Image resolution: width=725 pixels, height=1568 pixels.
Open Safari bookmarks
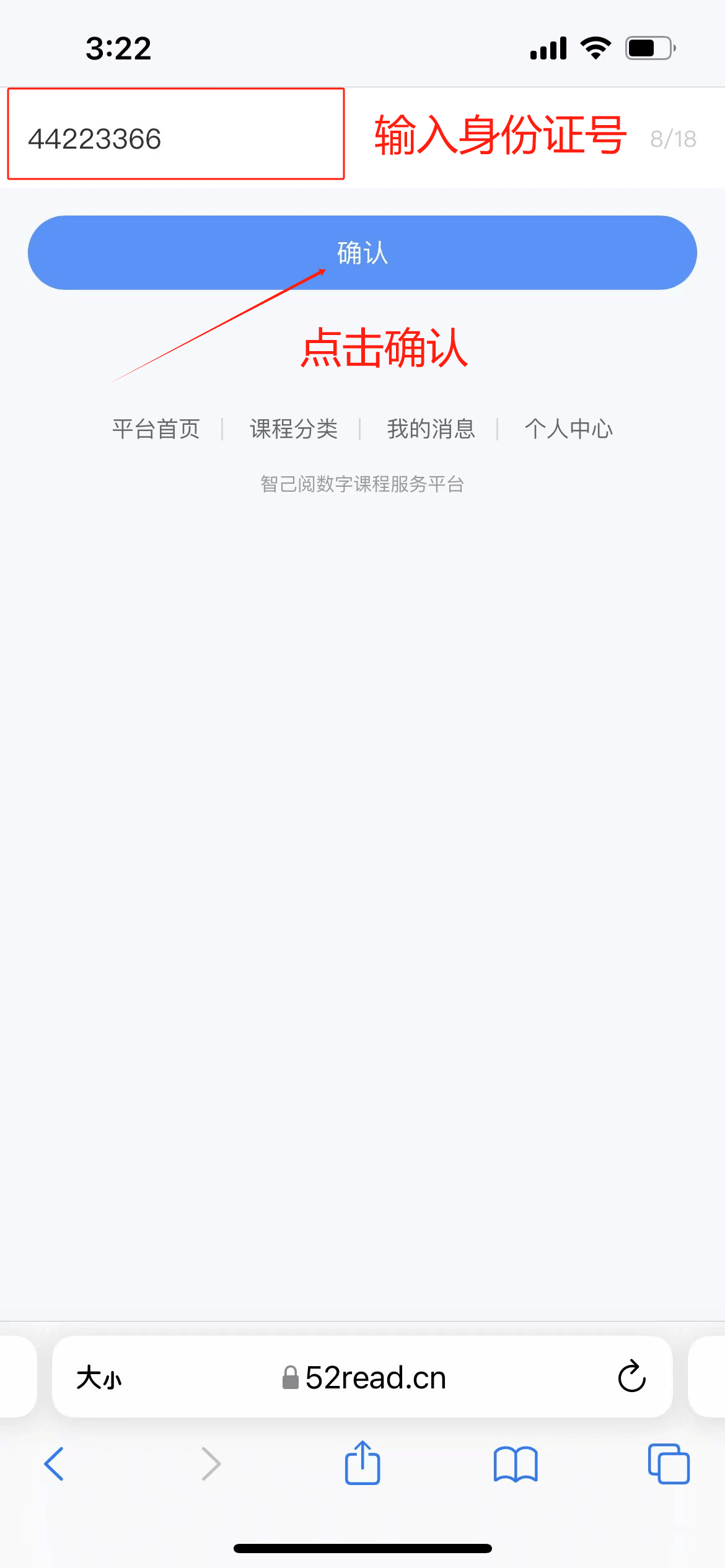[516, 1465]
